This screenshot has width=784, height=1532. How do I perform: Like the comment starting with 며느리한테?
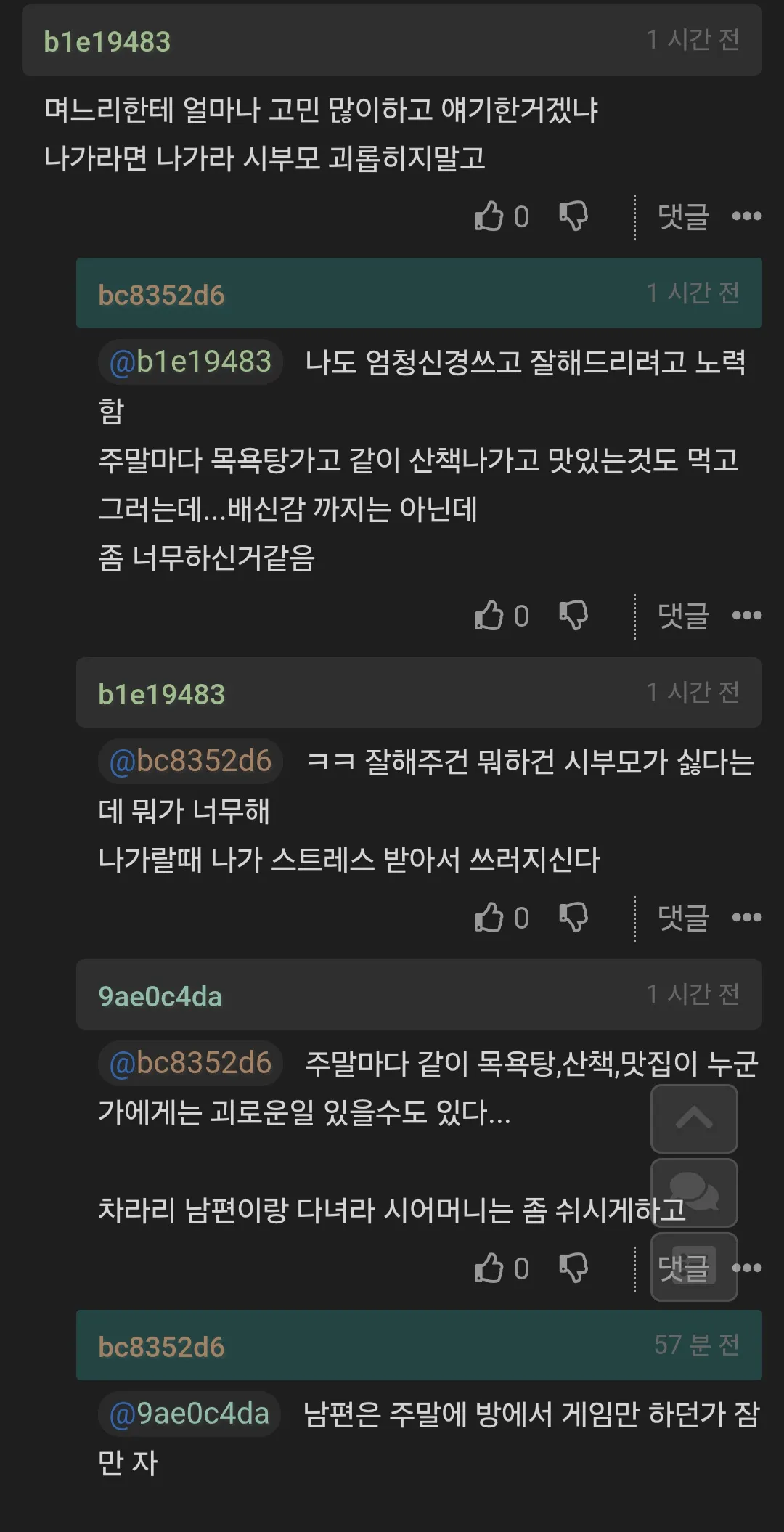(x=489, y=216)
